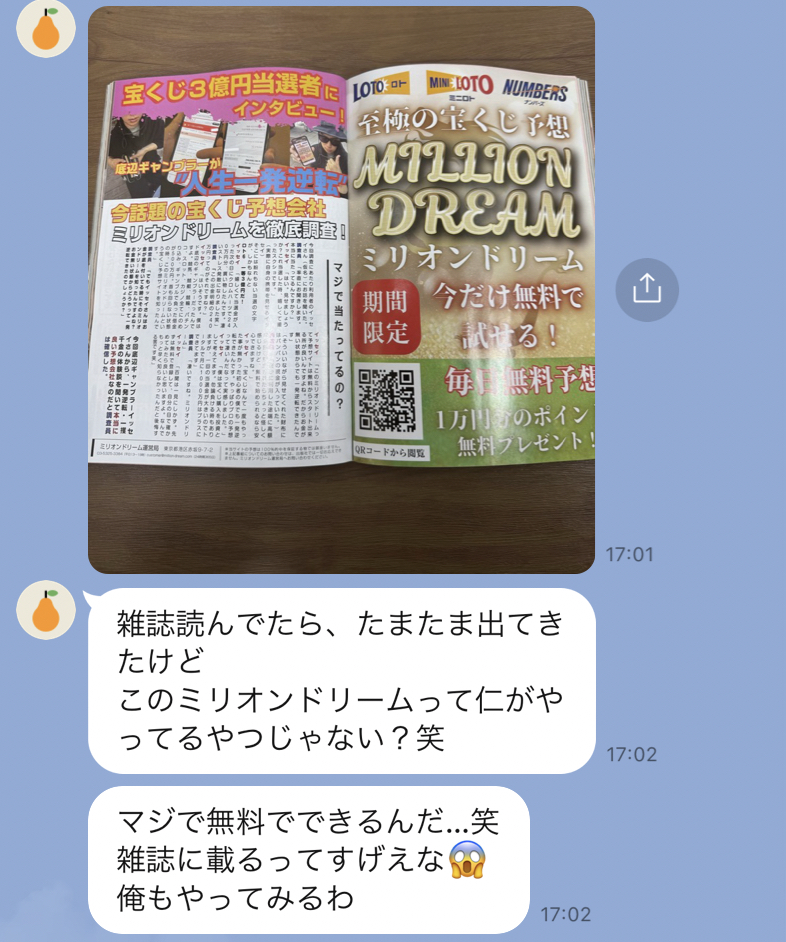Open the pear avatar beside 雑誌読んでたら message
Image resolution: width=786 pixels, height=942 pixels.
click(x=47, y=610)
